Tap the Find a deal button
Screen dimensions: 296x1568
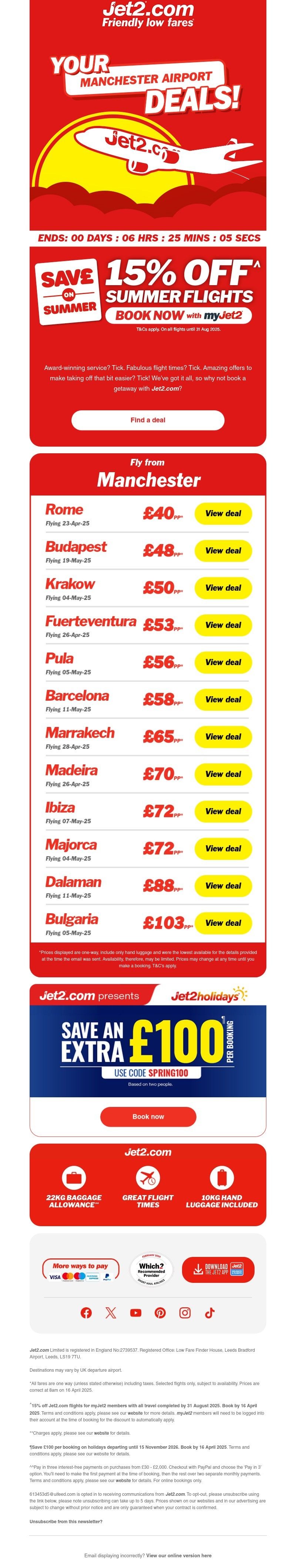click(x=148, y=420)
